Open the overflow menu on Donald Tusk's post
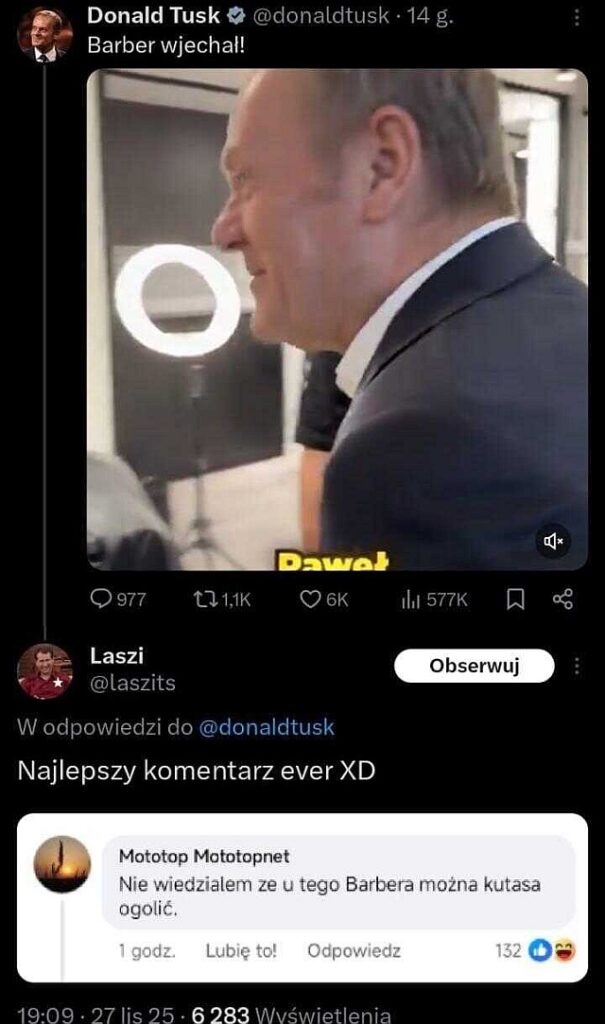605x1024 pixels. 577,18
